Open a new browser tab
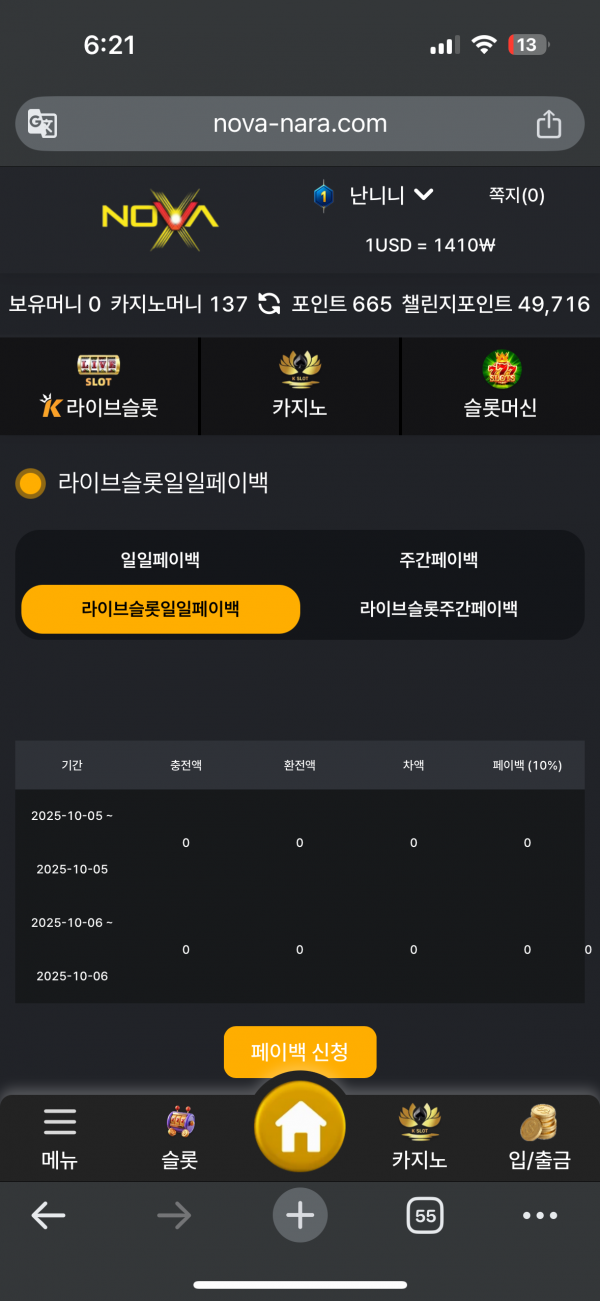Screen dimensions: 600x1301 [300, 1215]
